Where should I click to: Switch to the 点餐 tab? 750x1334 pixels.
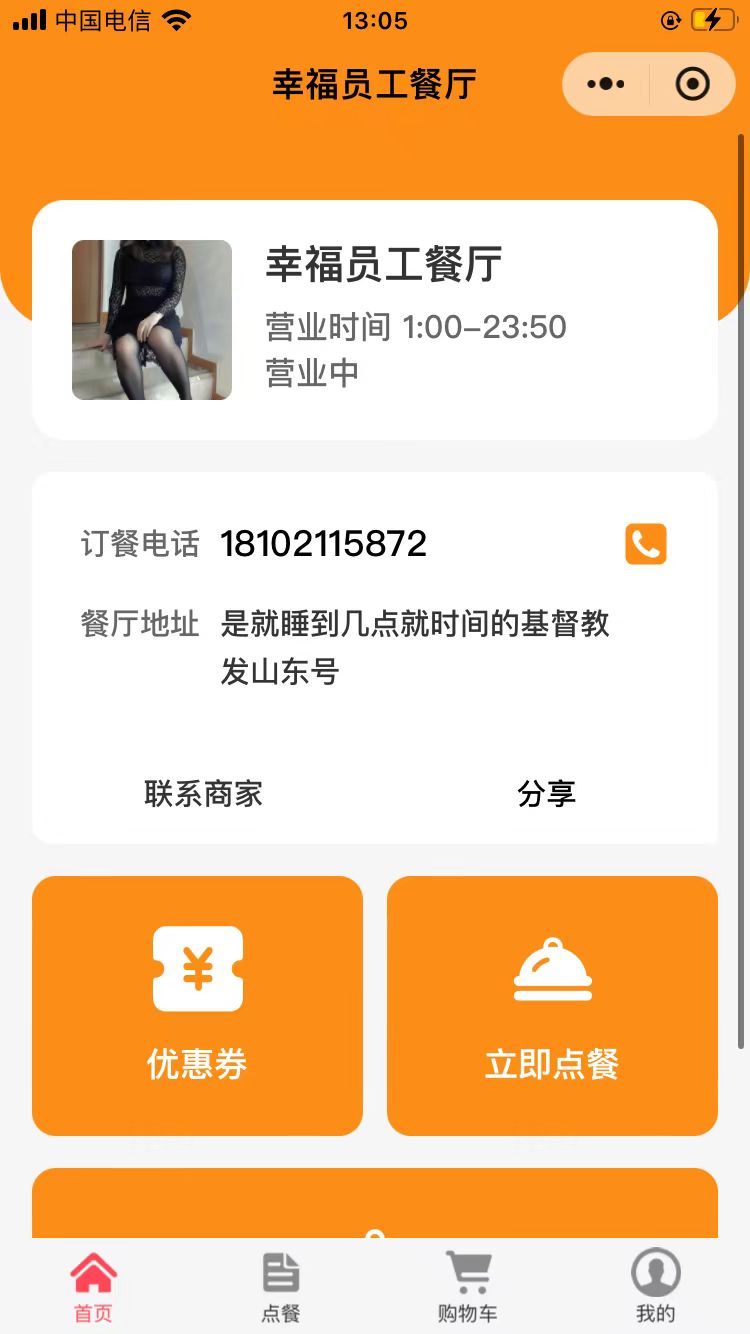pos(281,1287)
